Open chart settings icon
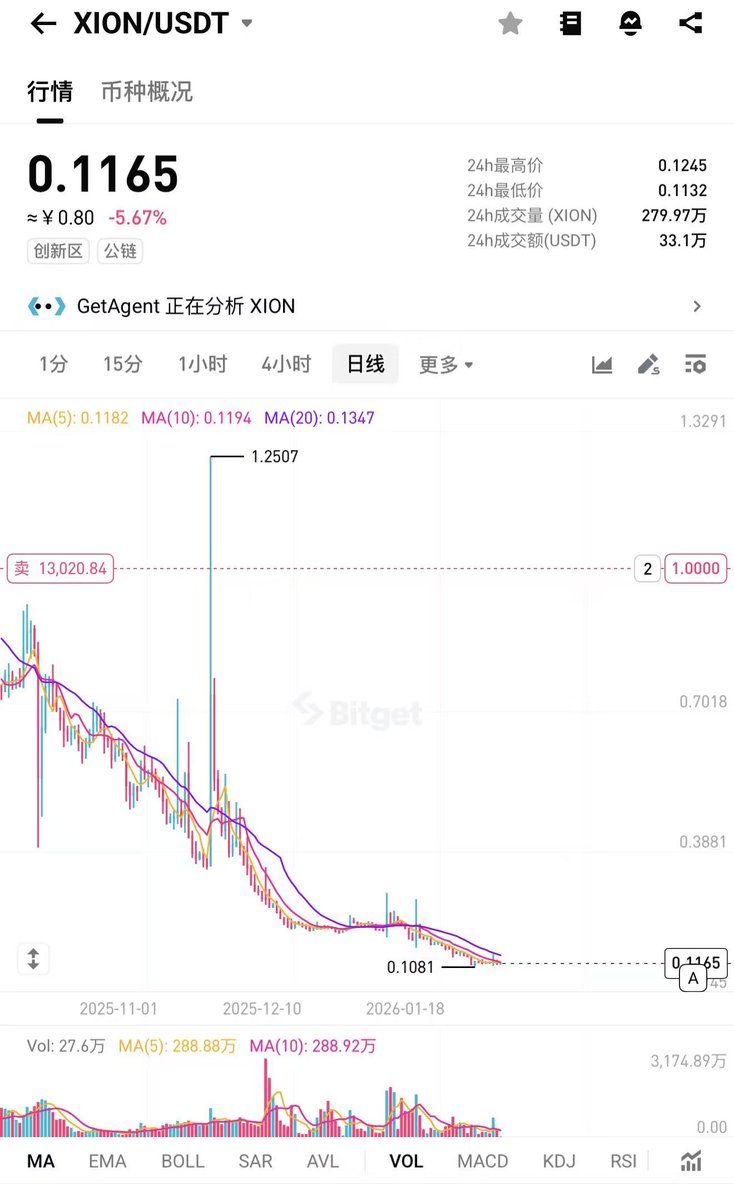Viewport: 734px width, 1200px height. pyautogui.click(x=695, y=365)
